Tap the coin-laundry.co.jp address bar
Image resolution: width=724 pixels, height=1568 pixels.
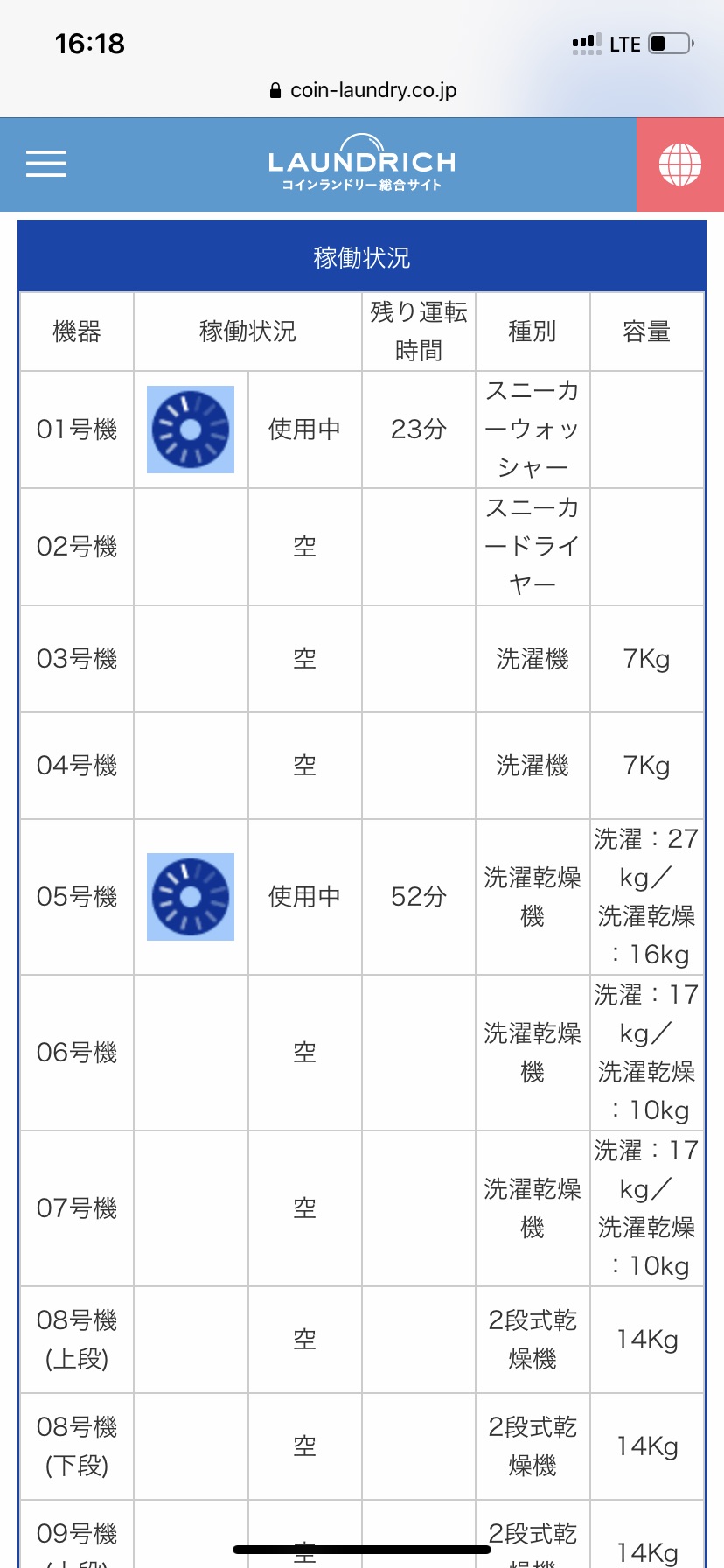(x=362, y=90)
